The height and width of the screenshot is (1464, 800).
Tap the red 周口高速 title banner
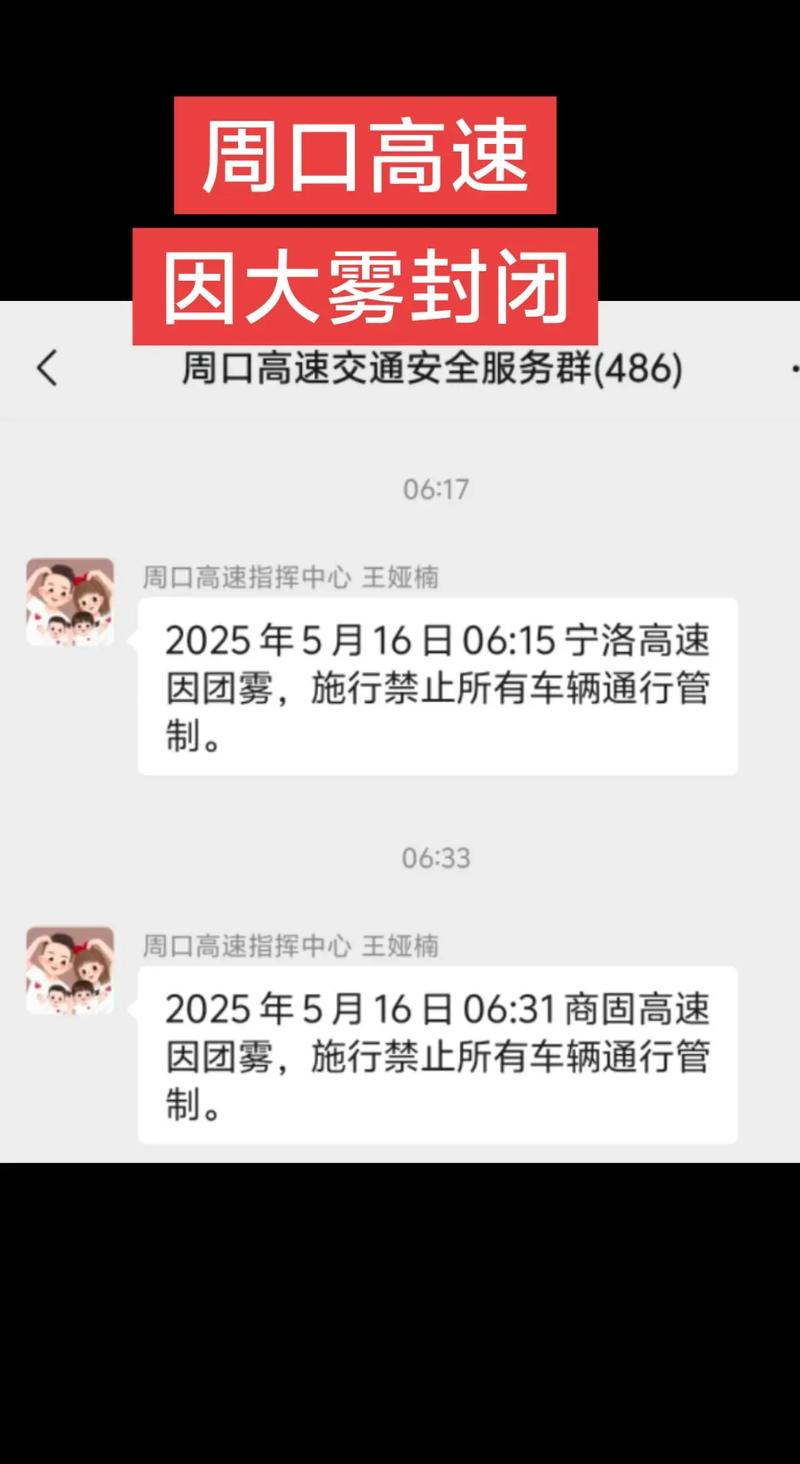click(x=366, y=155)
